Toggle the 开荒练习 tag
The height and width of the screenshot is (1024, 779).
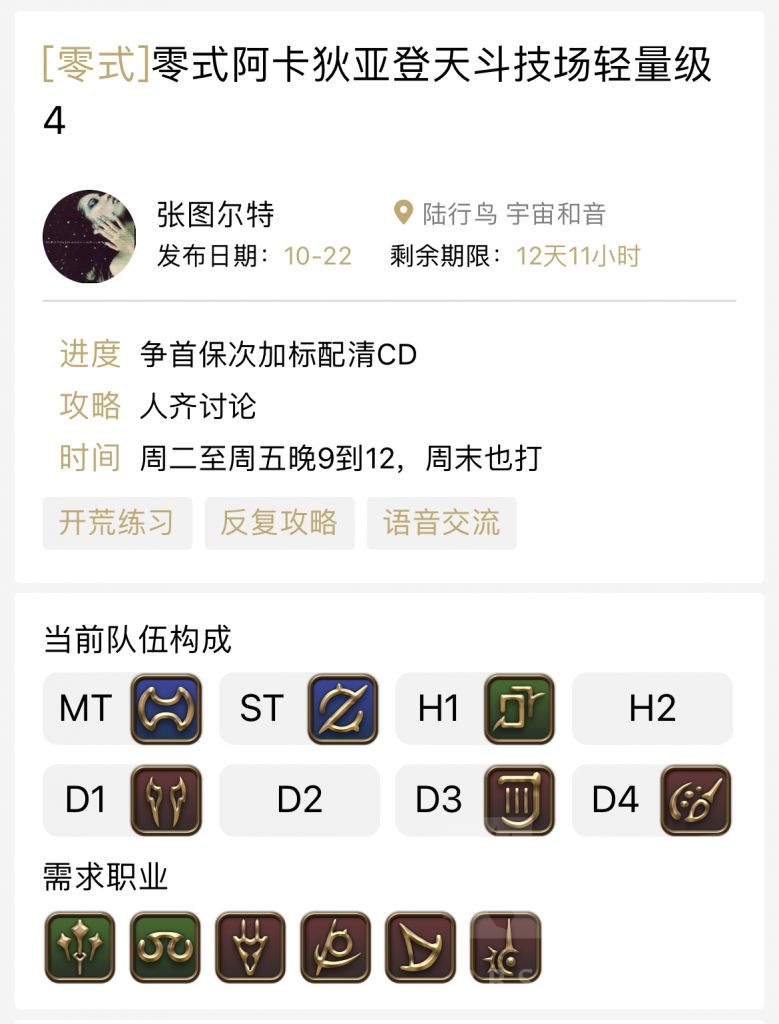click(117, 523)
